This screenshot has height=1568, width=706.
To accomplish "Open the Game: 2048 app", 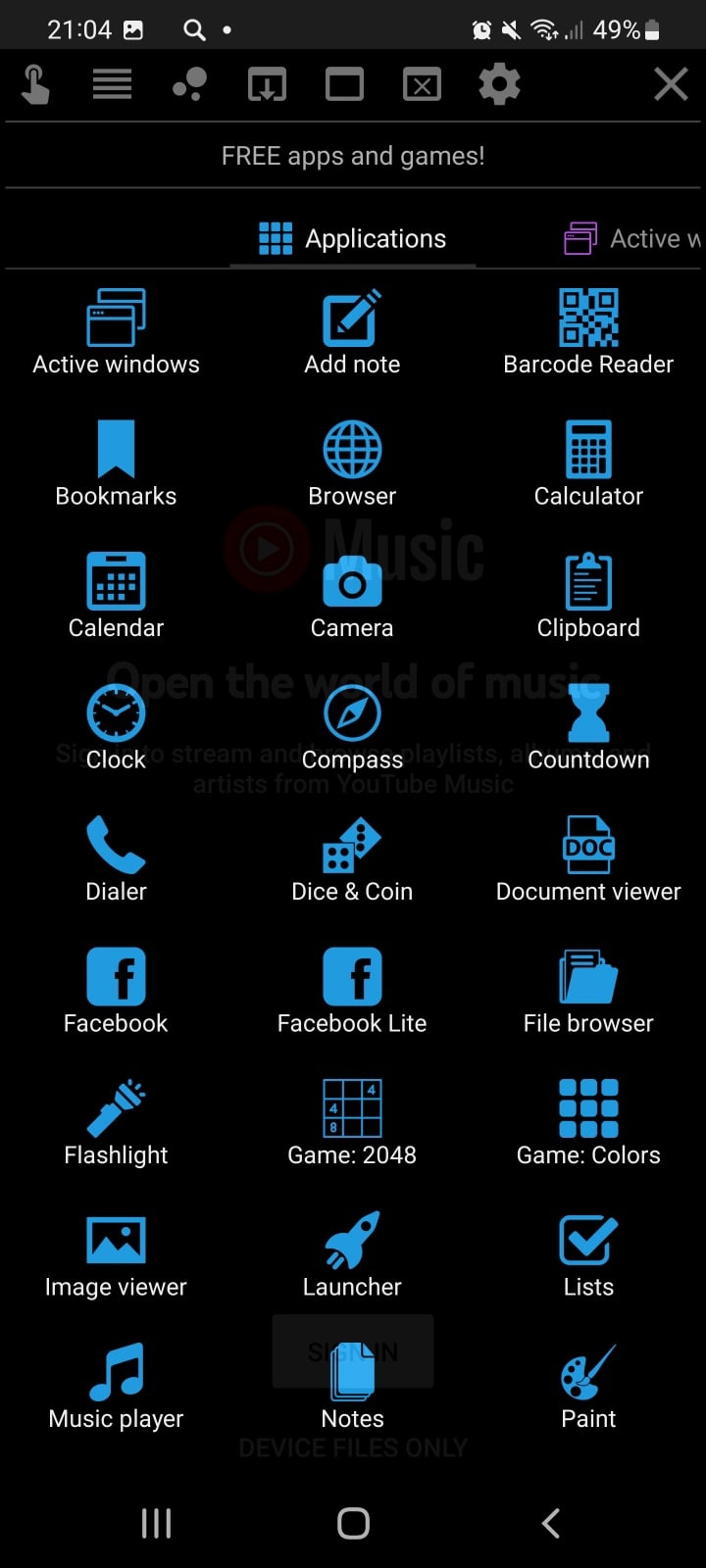I will click(352, 1120).
